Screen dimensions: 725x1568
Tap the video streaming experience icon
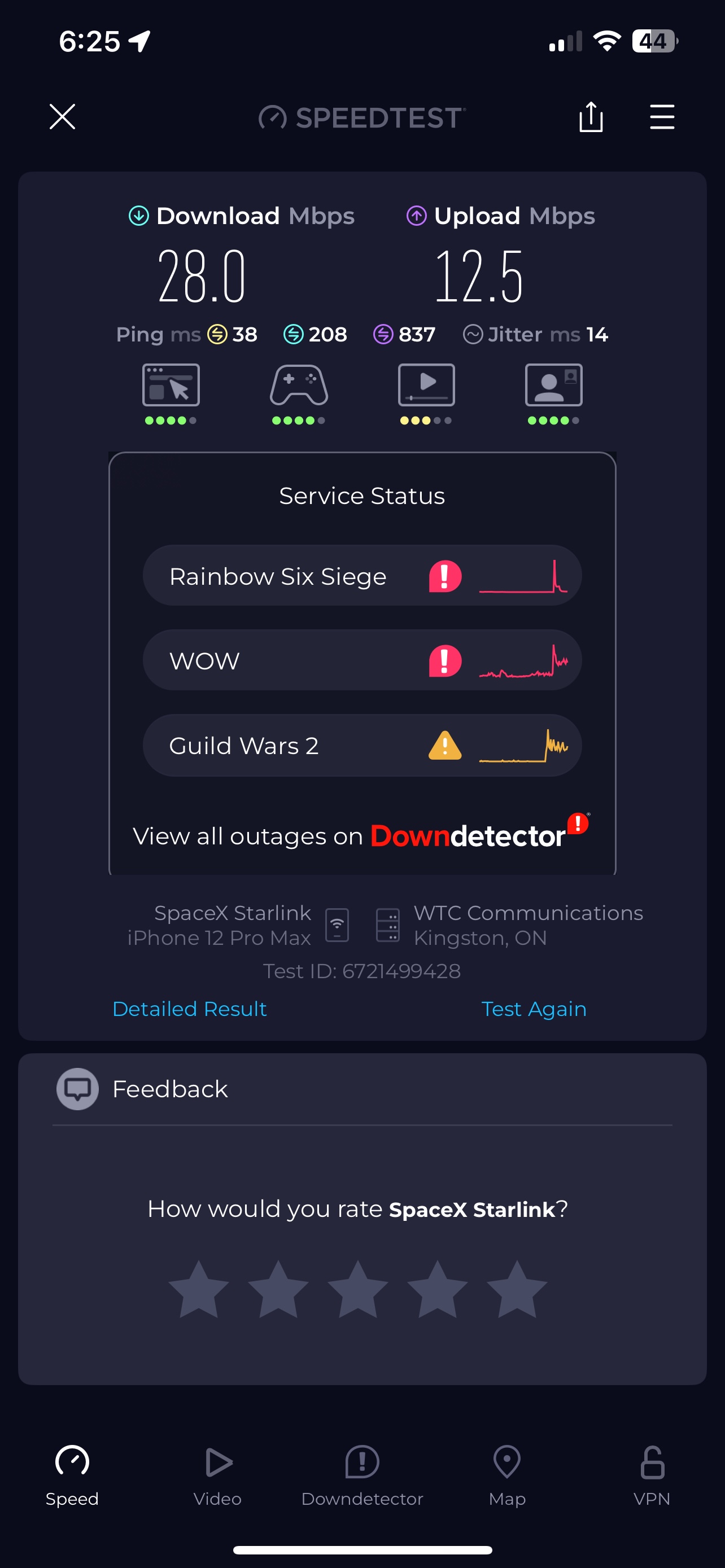pos(426,386)
